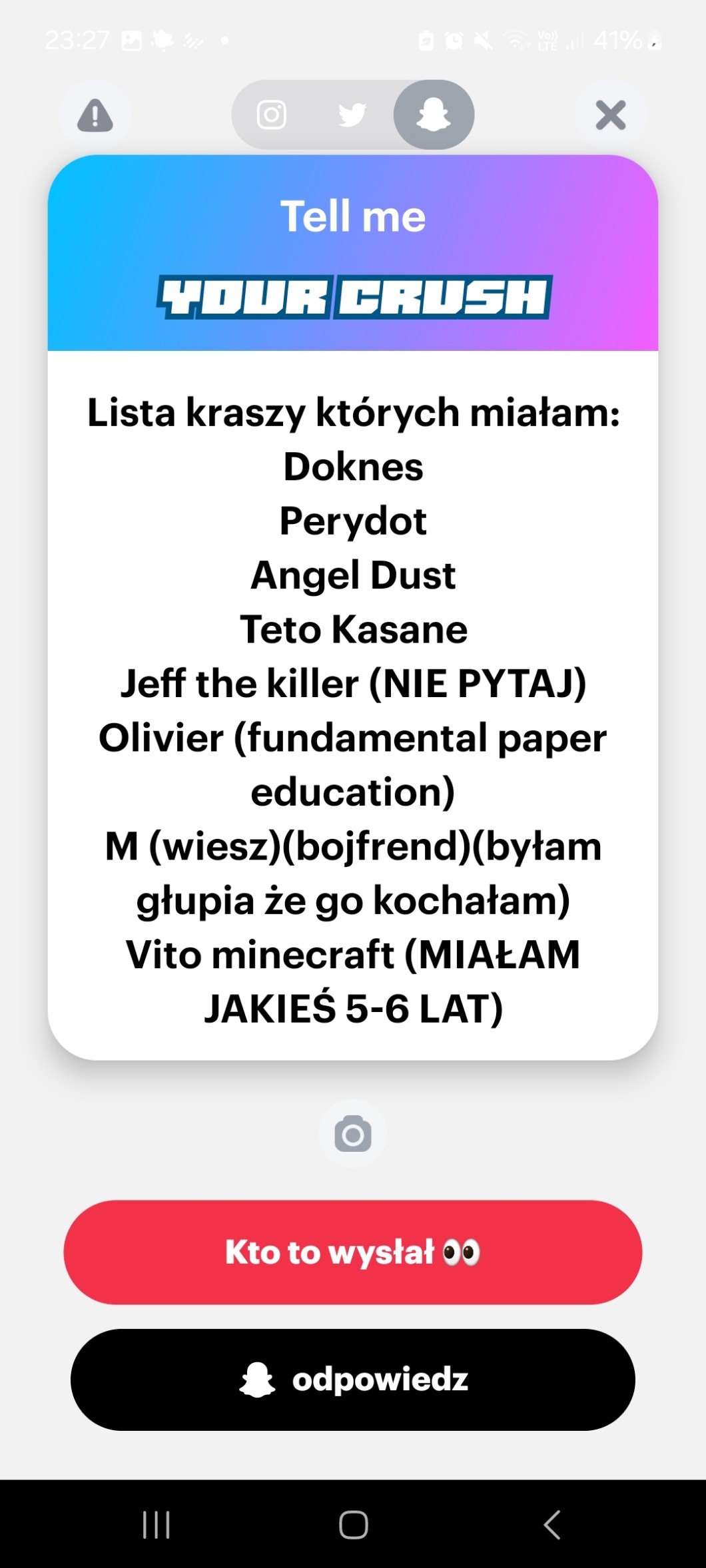Viewport: 706px width, 1568px height.
Task: Switch sharing target to Instagram
Action: tap(272, 115)
